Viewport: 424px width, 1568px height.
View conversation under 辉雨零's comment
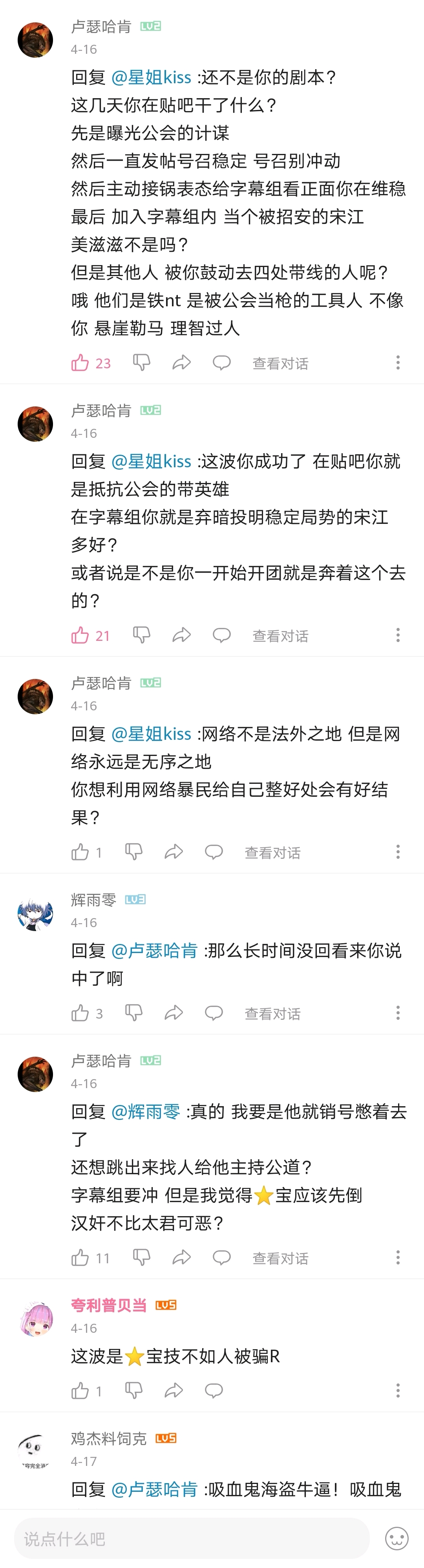pyautogui.click(x=272, y=1014)
